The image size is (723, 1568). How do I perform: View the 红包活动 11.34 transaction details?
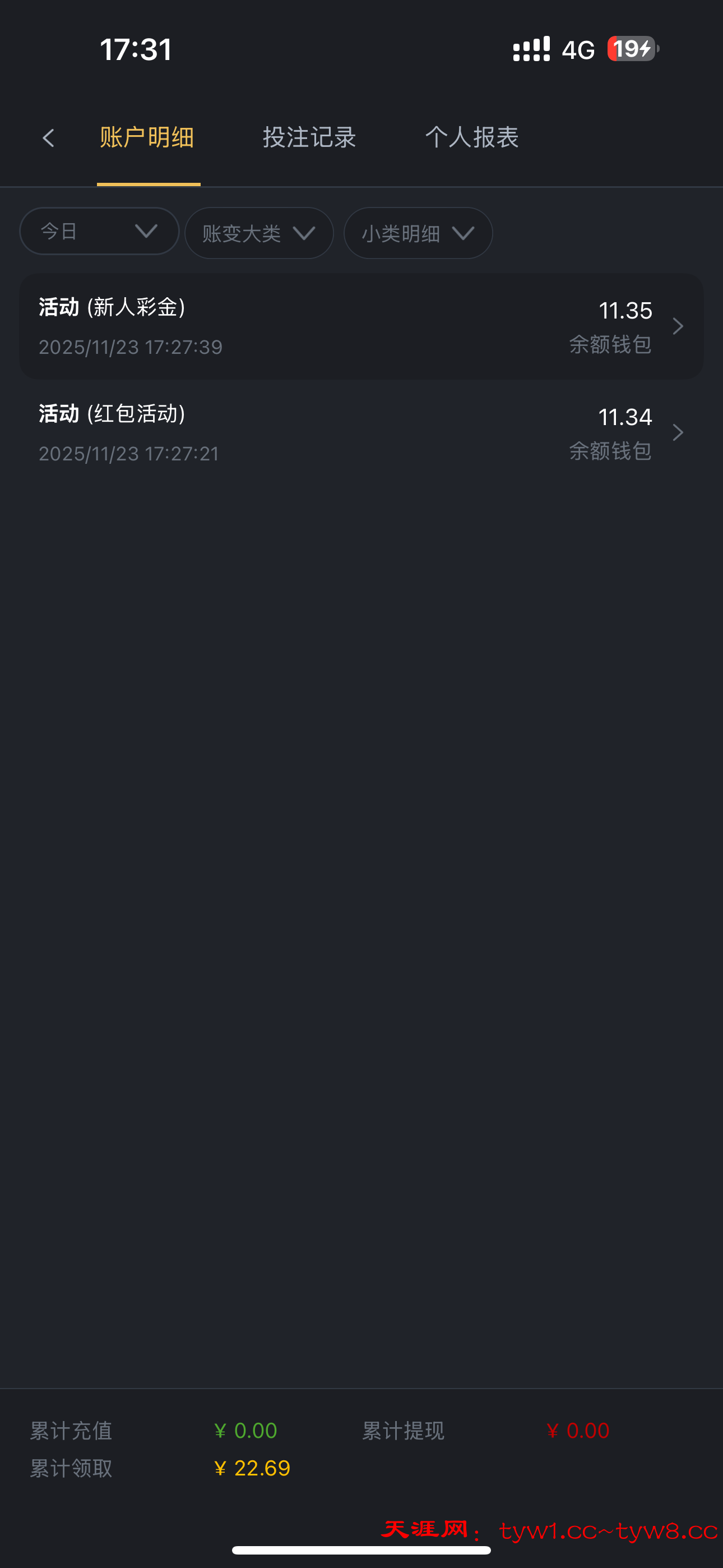[361, 433]
